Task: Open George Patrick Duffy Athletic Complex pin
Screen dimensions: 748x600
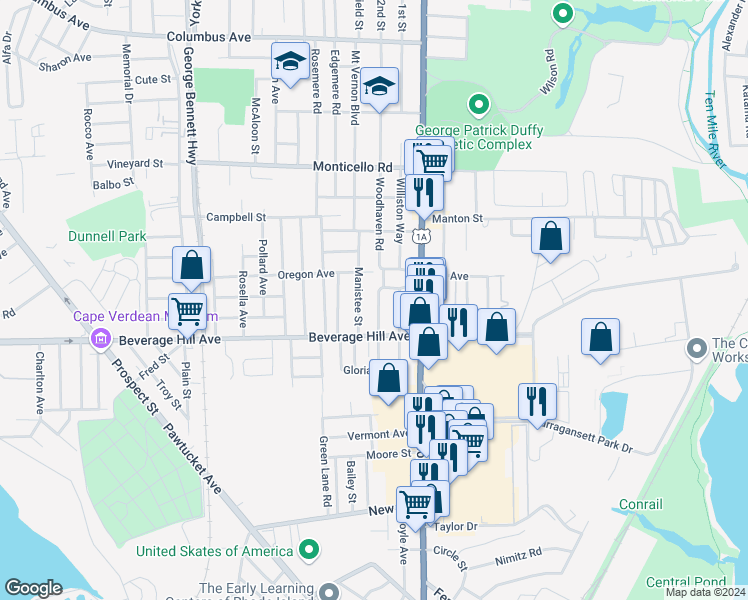Action: click(x=479, y=104)
